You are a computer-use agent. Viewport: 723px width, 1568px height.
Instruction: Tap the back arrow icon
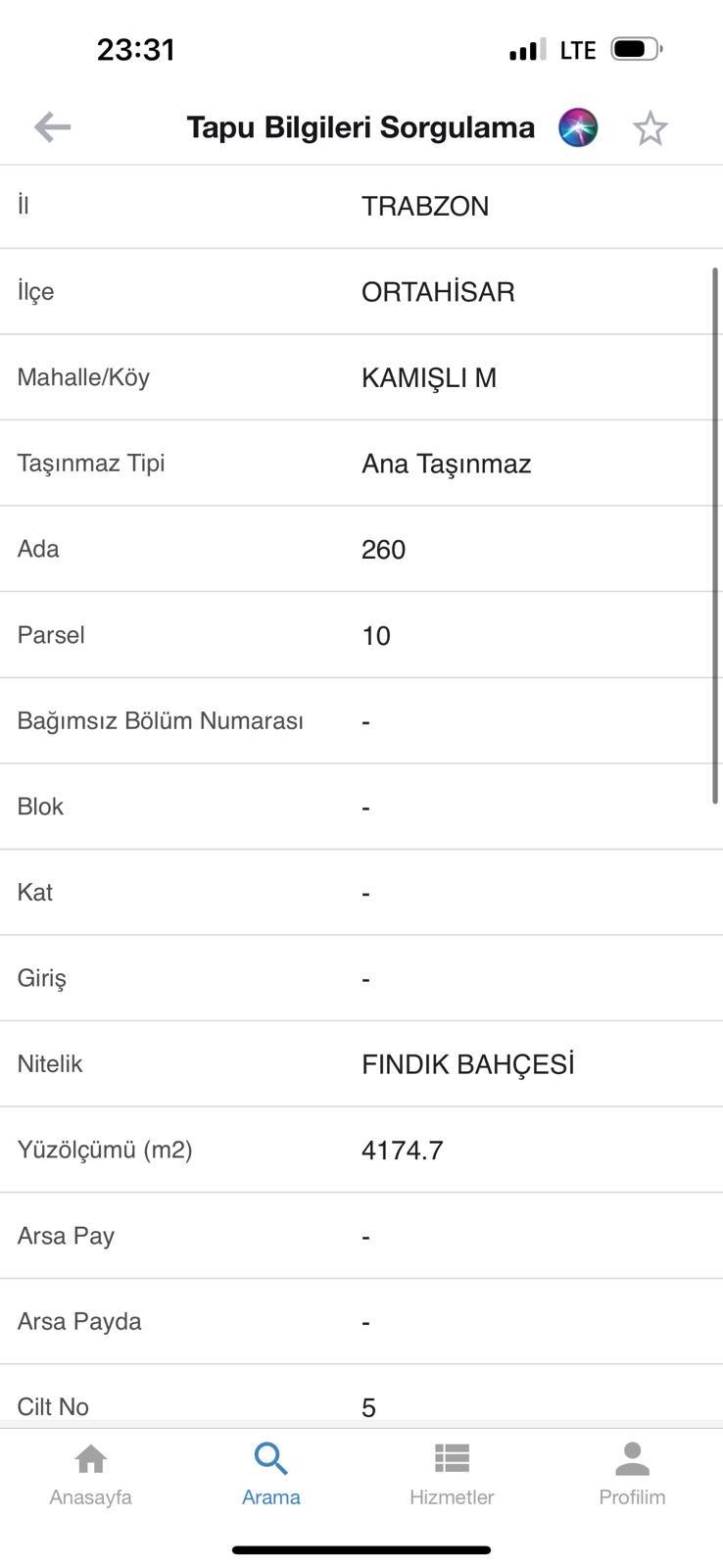tap(52, 125)
